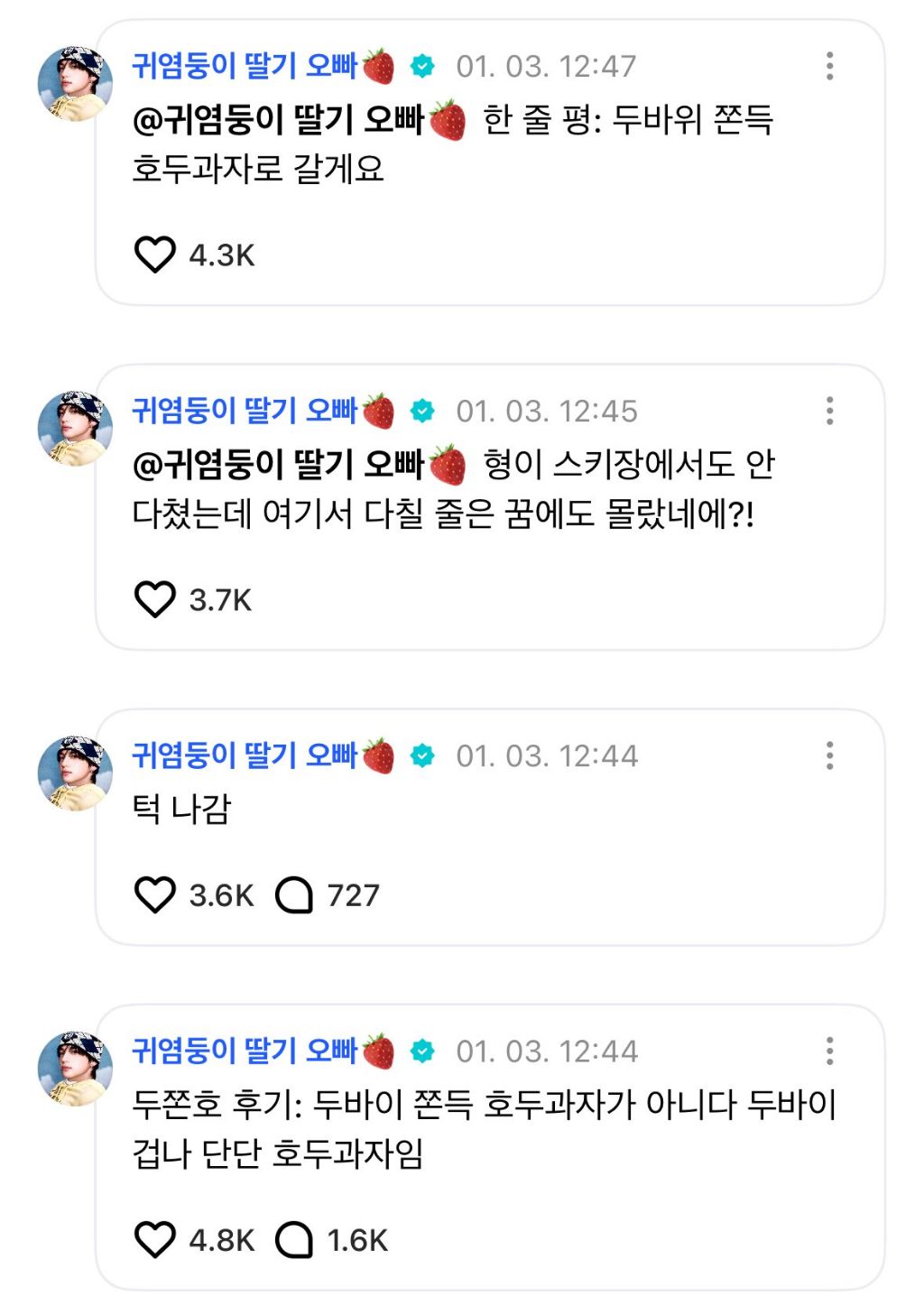Like the 12:47 post about 한 줄 평
The width and height of the screenshot is (924, 1315).
coord(154,255)
